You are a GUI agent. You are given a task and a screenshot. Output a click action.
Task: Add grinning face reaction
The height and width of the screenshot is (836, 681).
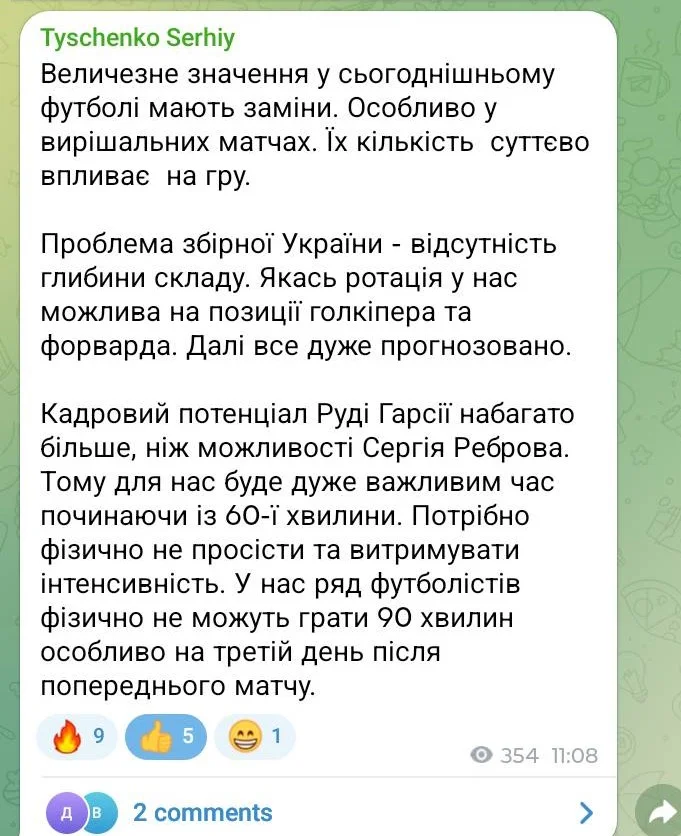(x=253, y=739)
